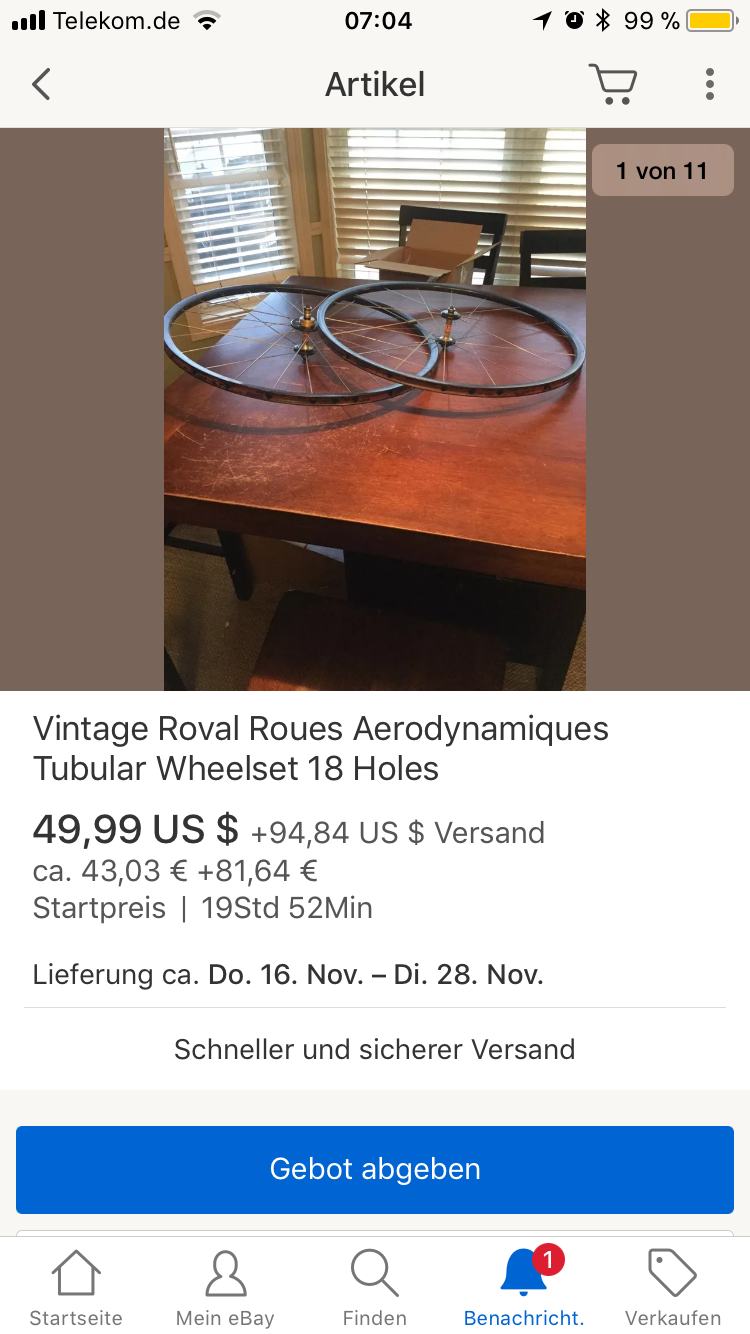Go back from the Artikel page

point(41,85)
